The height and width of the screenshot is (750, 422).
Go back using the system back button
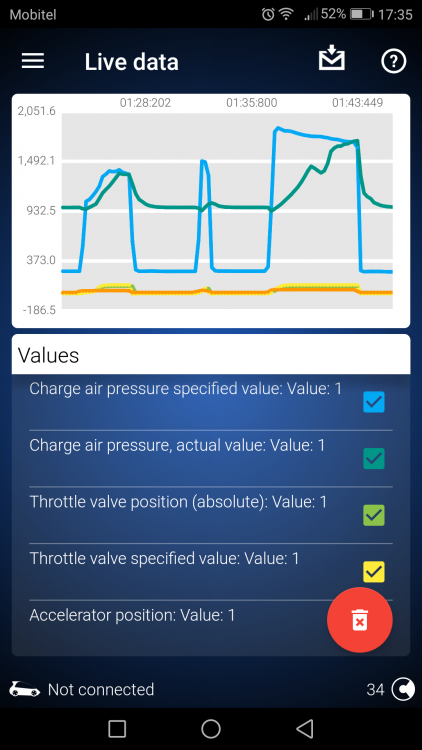304,729
